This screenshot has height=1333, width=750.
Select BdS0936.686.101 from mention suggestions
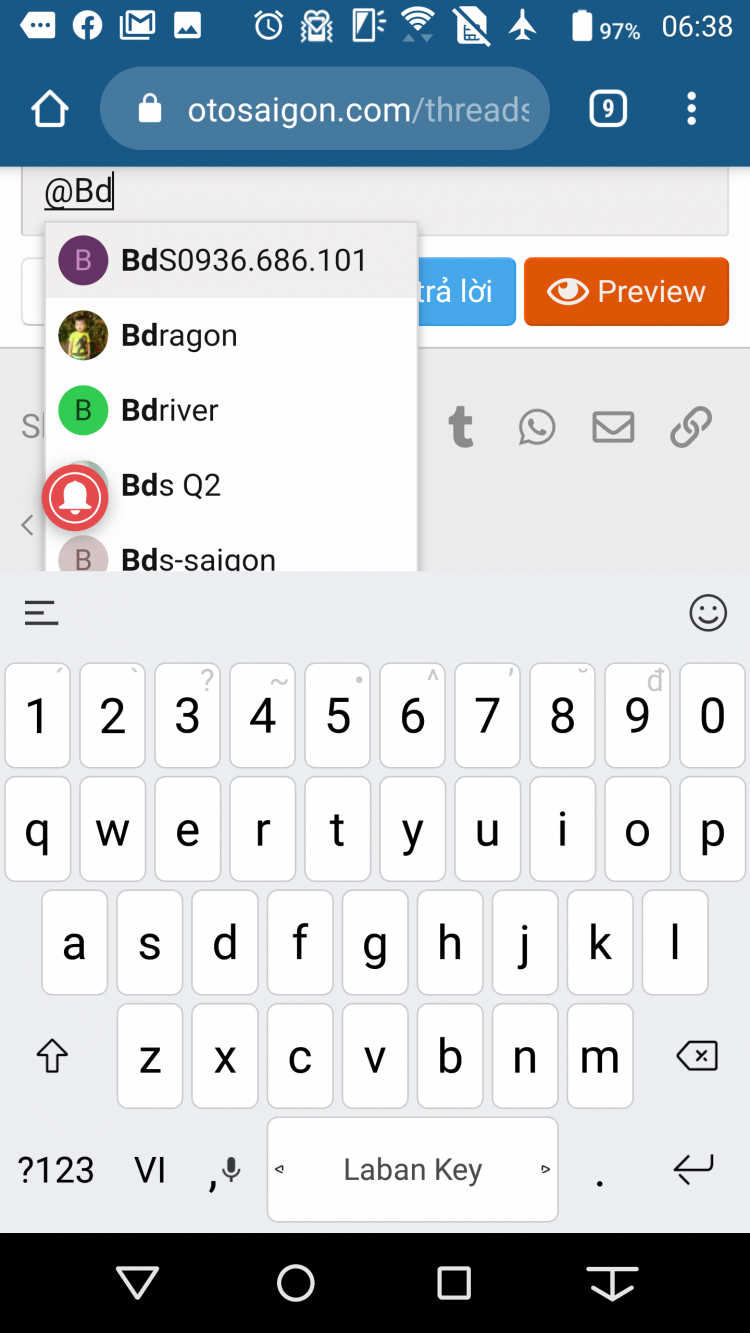231,261
